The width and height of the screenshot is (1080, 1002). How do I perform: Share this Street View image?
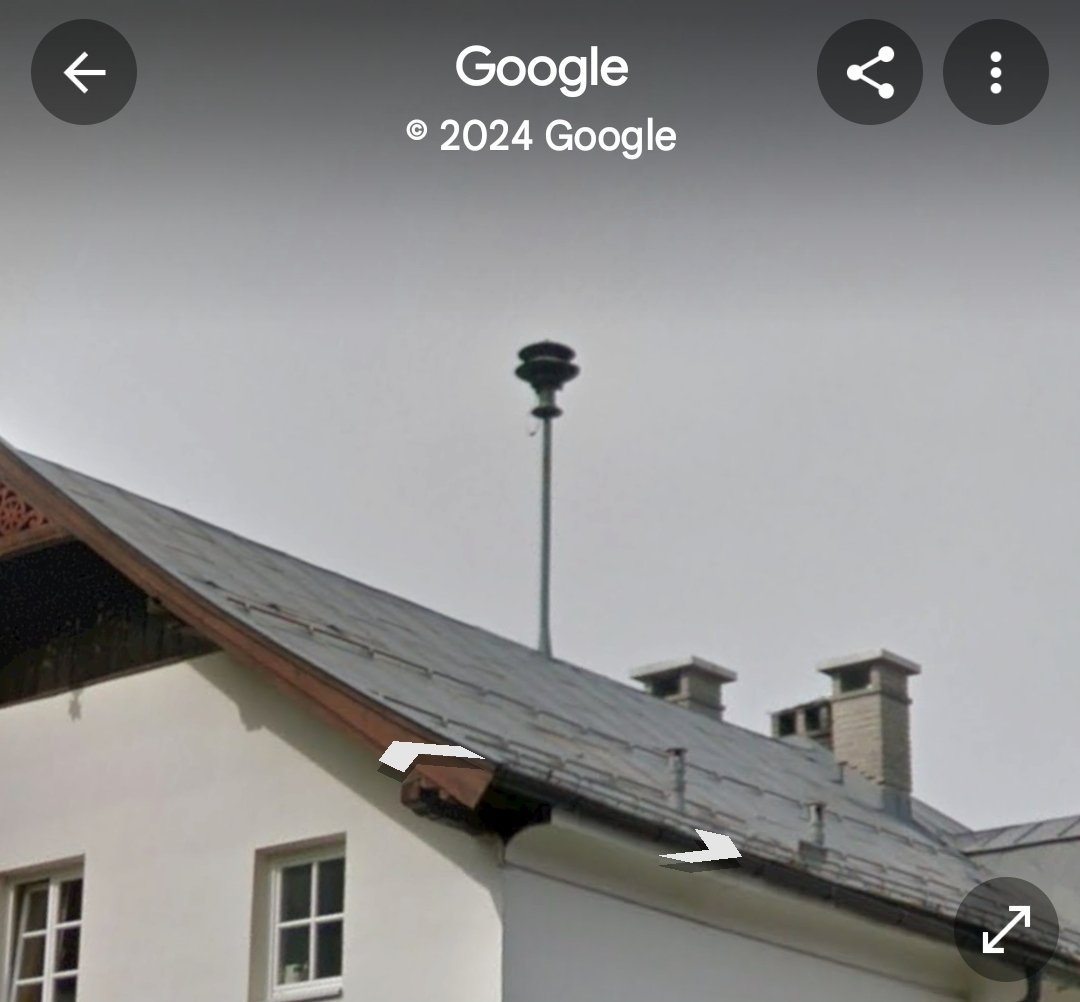pos(869,72)
